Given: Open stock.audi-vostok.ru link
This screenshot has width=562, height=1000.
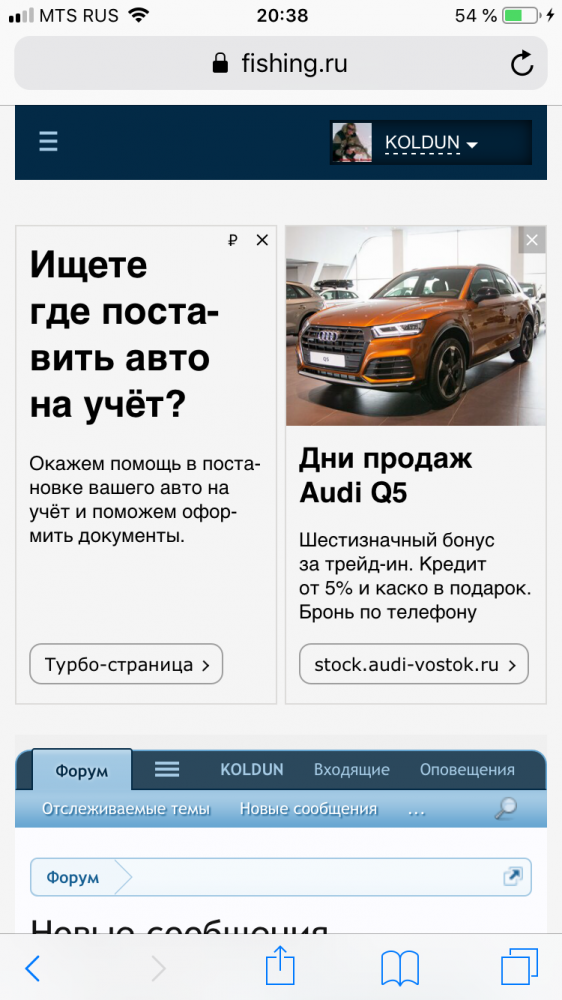Looking at the screenshot, I should click(x=414, y=665).
